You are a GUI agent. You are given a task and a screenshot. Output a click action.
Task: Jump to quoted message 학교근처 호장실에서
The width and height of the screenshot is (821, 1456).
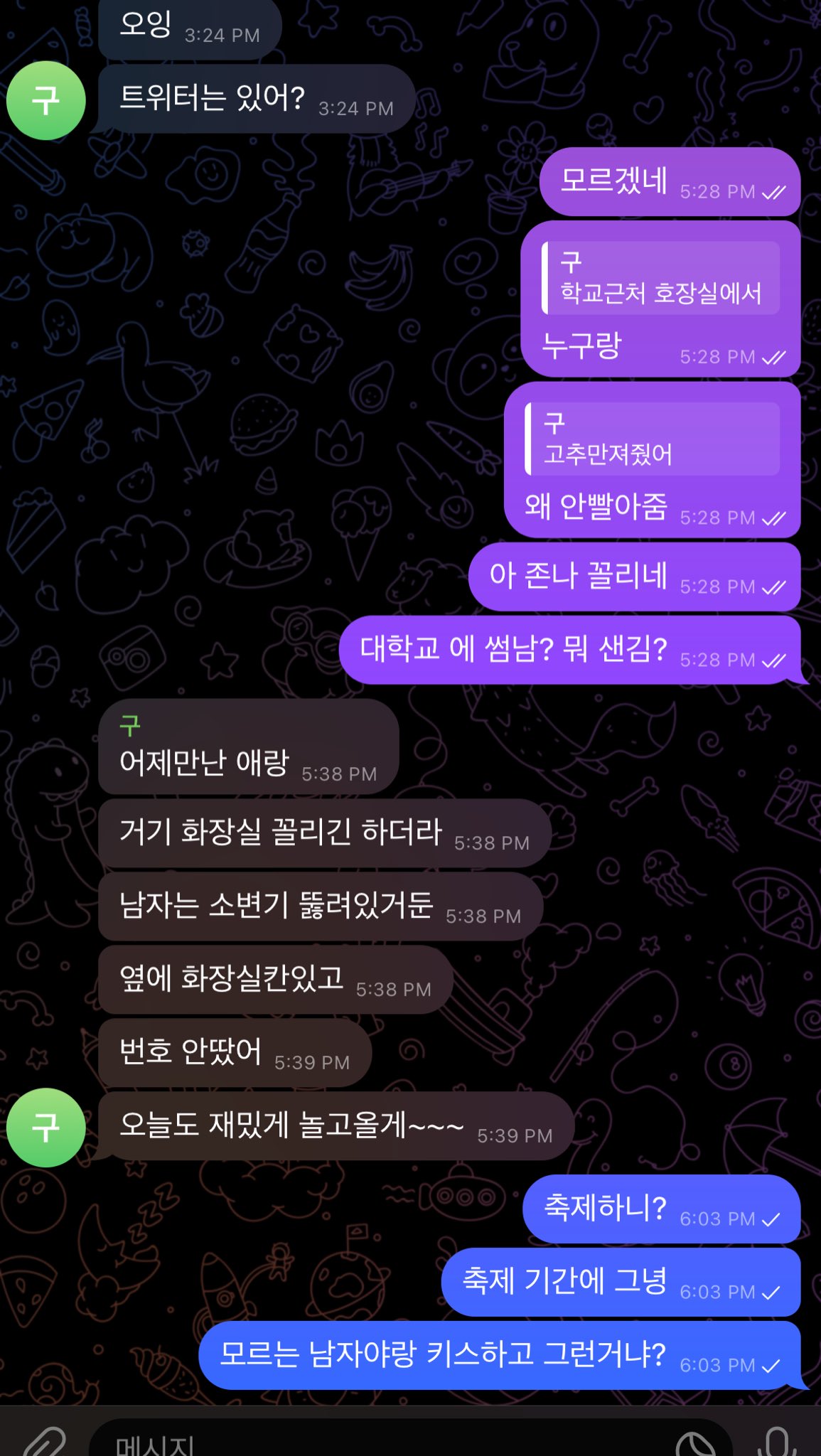pos(660,278)
